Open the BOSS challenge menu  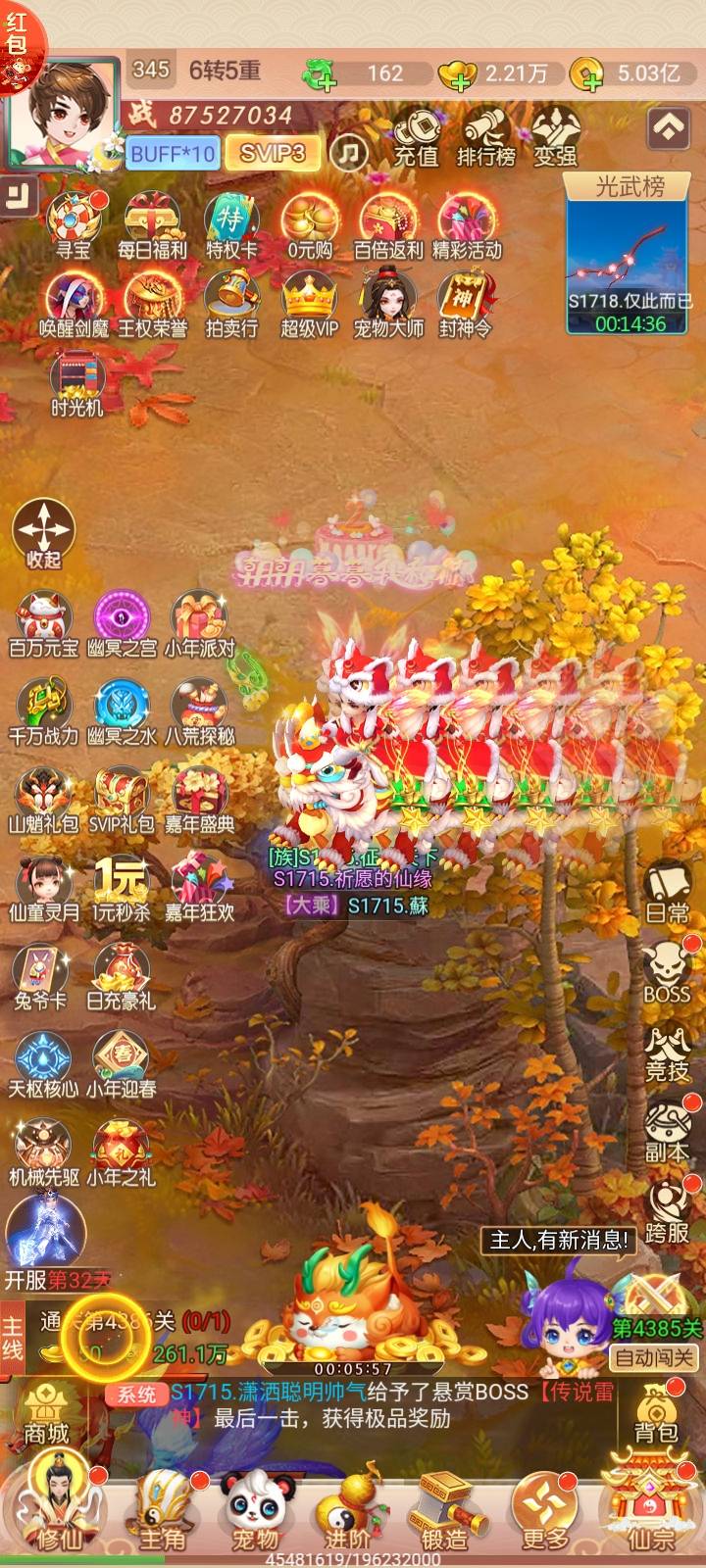[x=668, y=973]
